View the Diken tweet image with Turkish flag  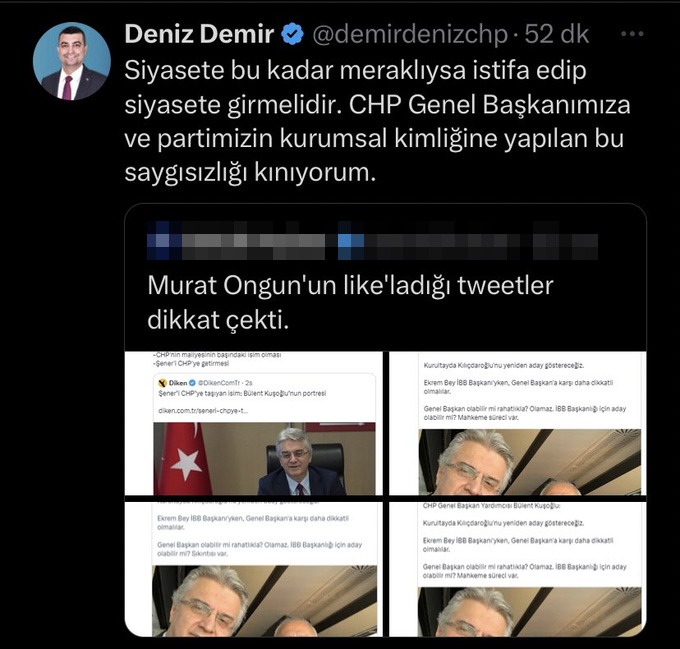[x=251, y=425]
